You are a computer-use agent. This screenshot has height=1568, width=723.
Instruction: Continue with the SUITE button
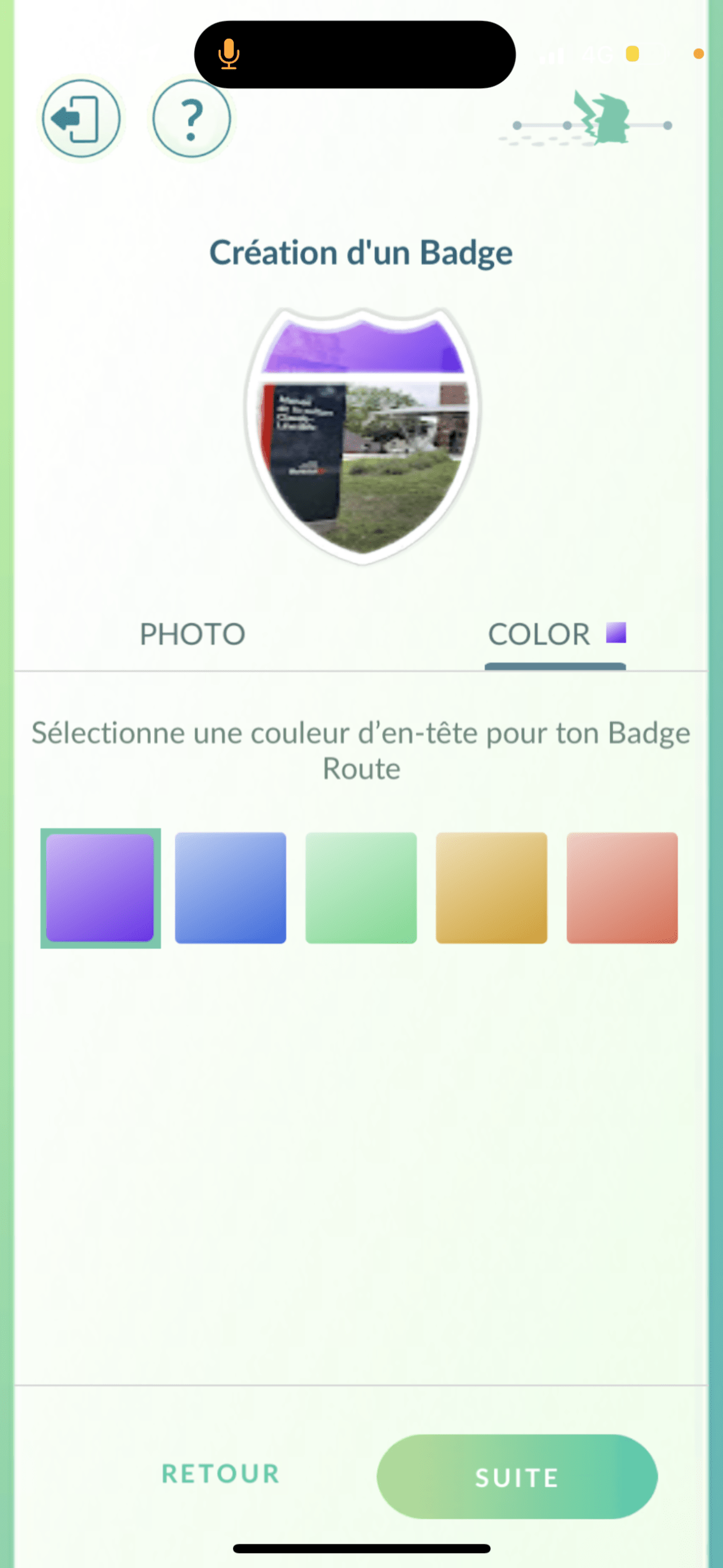pyautogui.click(x=517, y=1477)
